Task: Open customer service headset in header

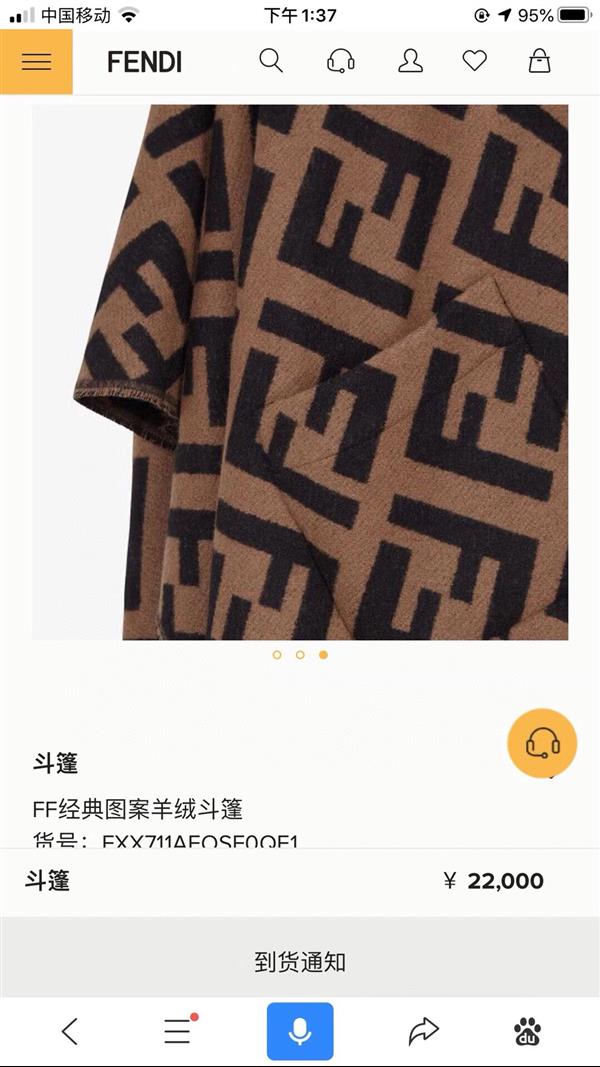Action: click(341, 61)
